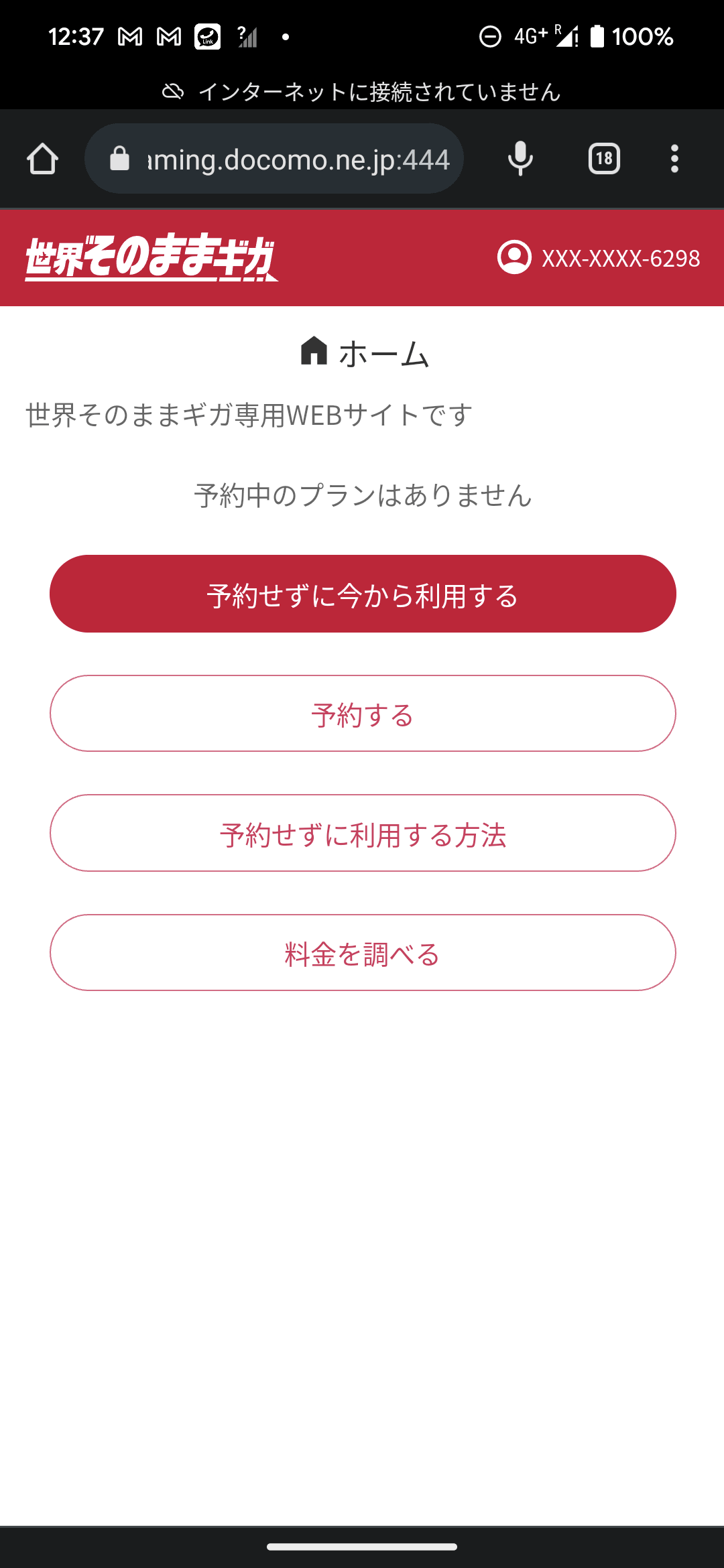Tap the home icon in Chrome toolbar
724x1568 pixels.
pyautogui.click(x=42, y=158)
